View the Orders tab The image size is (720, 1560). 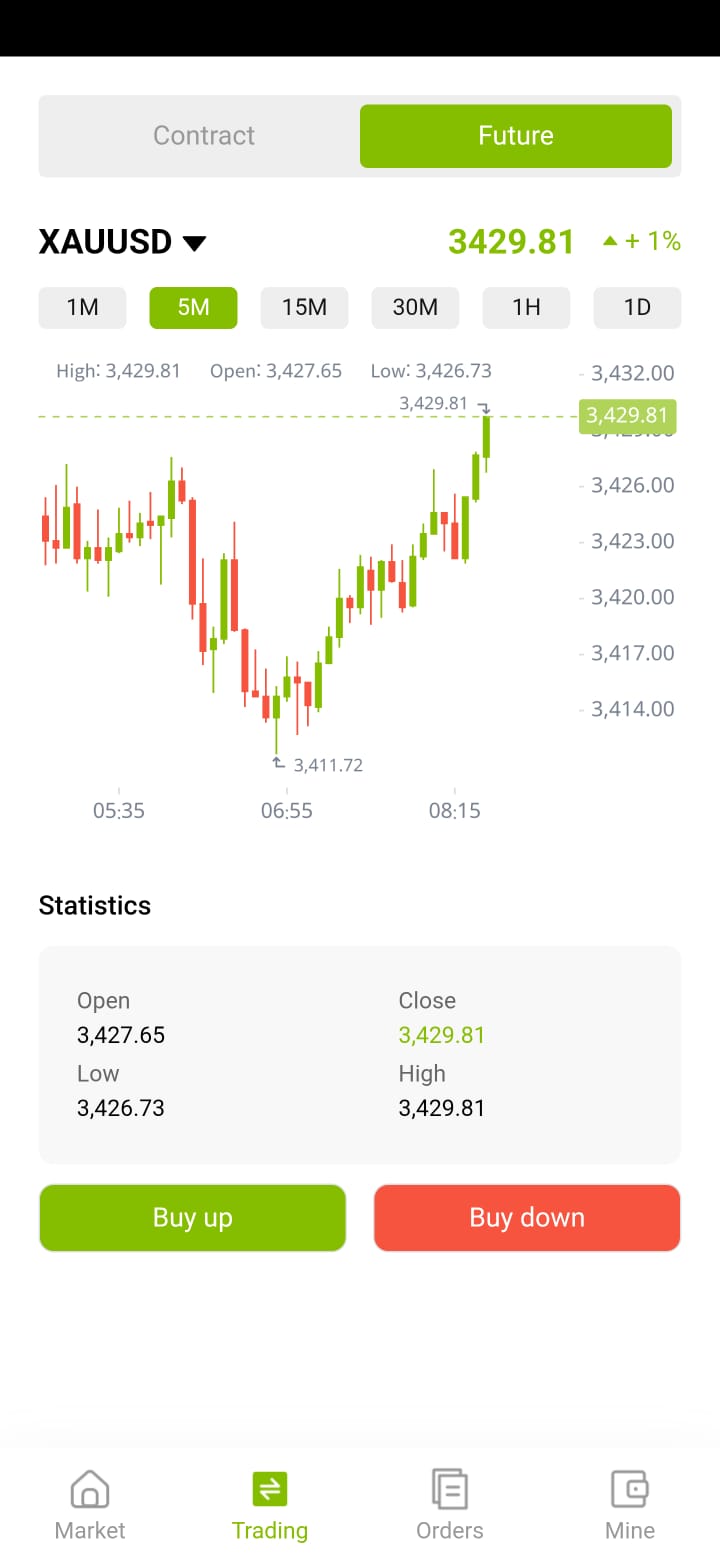click(450, 1505)
